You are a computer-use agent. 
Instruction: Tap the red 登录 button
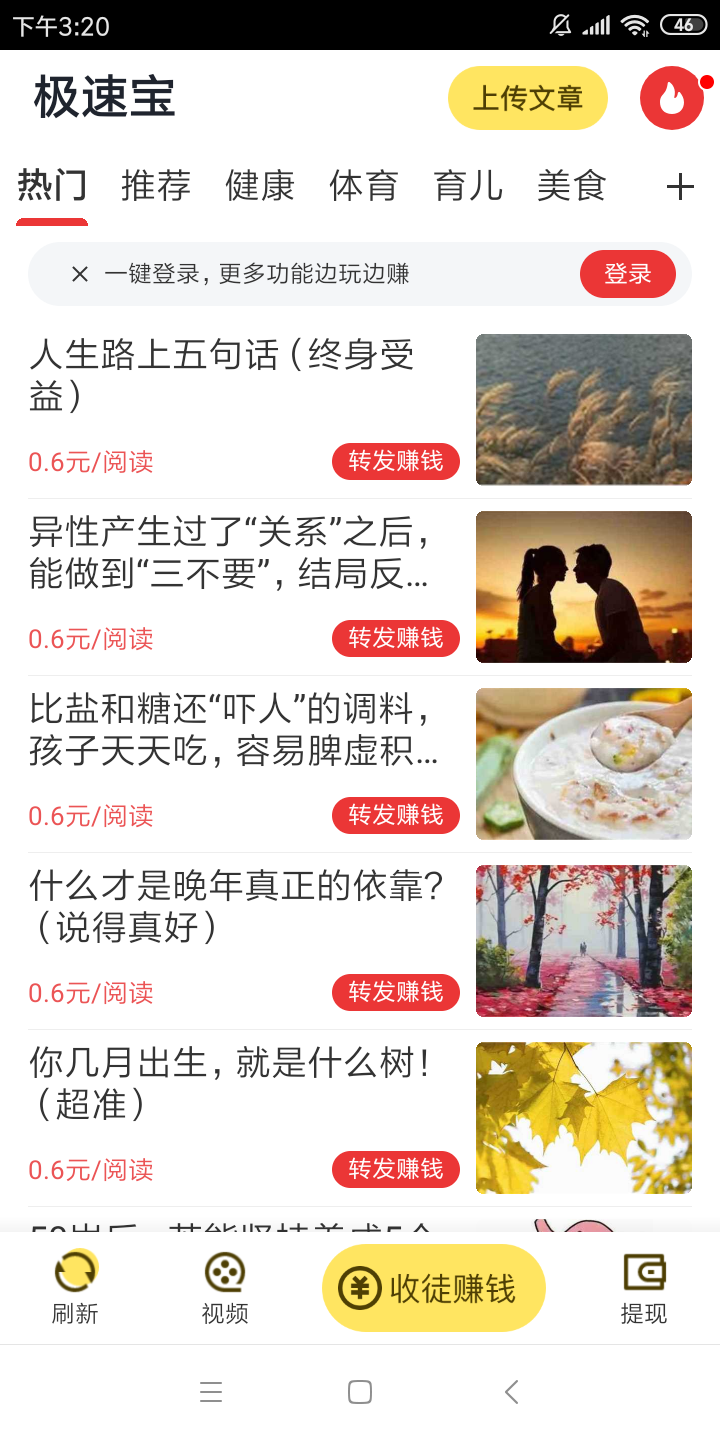coord(627,274)
